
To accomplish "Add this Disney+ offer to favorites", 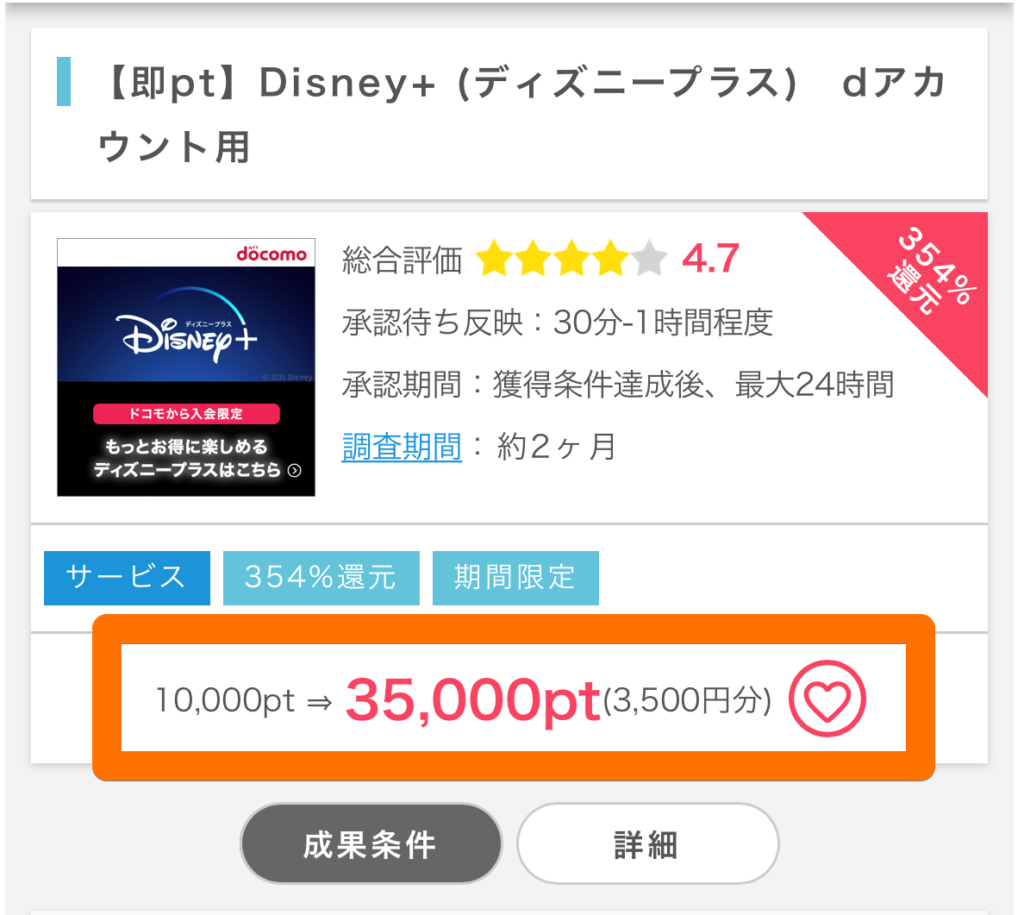I will point(827,701).
